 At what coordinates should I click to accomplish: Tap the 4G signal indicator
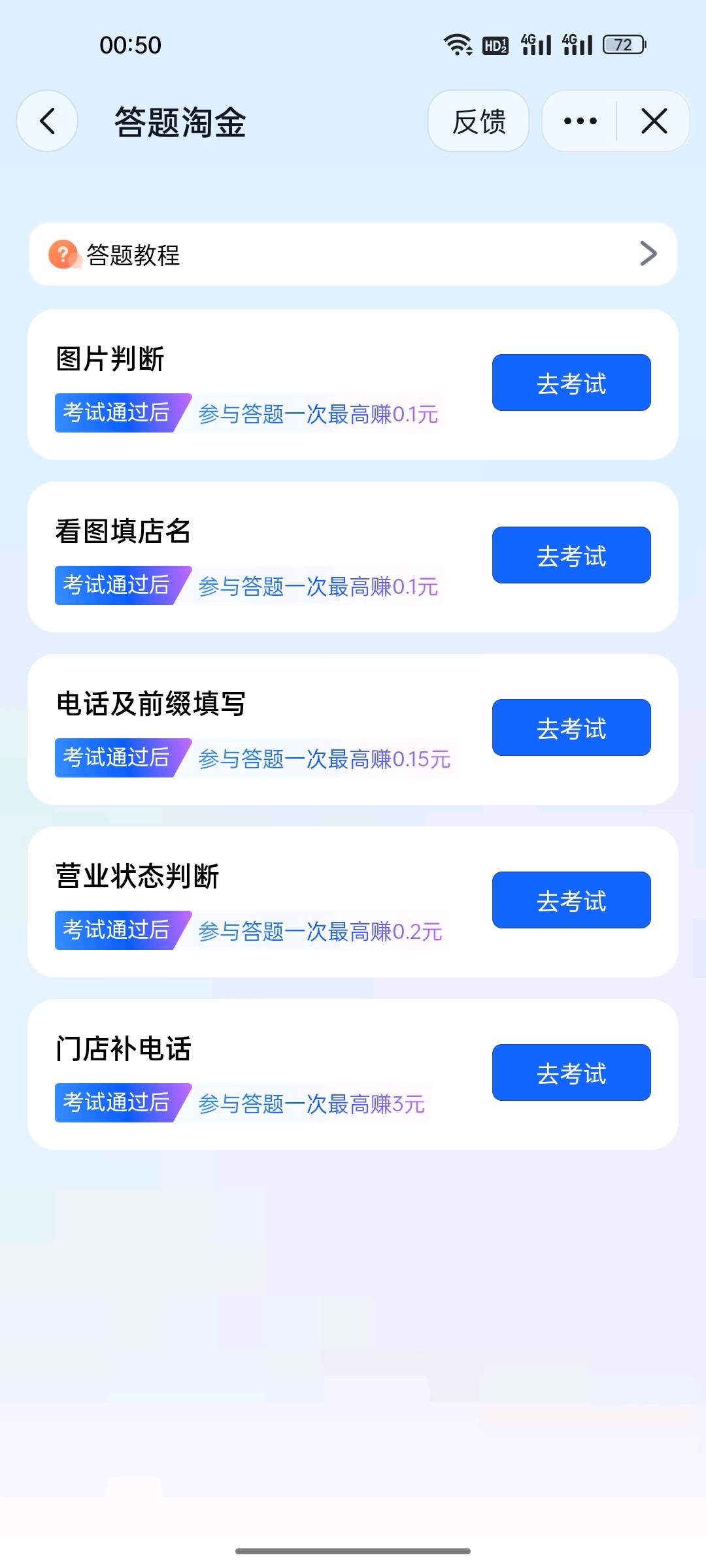pyautogui.click(x=535, y=44)
